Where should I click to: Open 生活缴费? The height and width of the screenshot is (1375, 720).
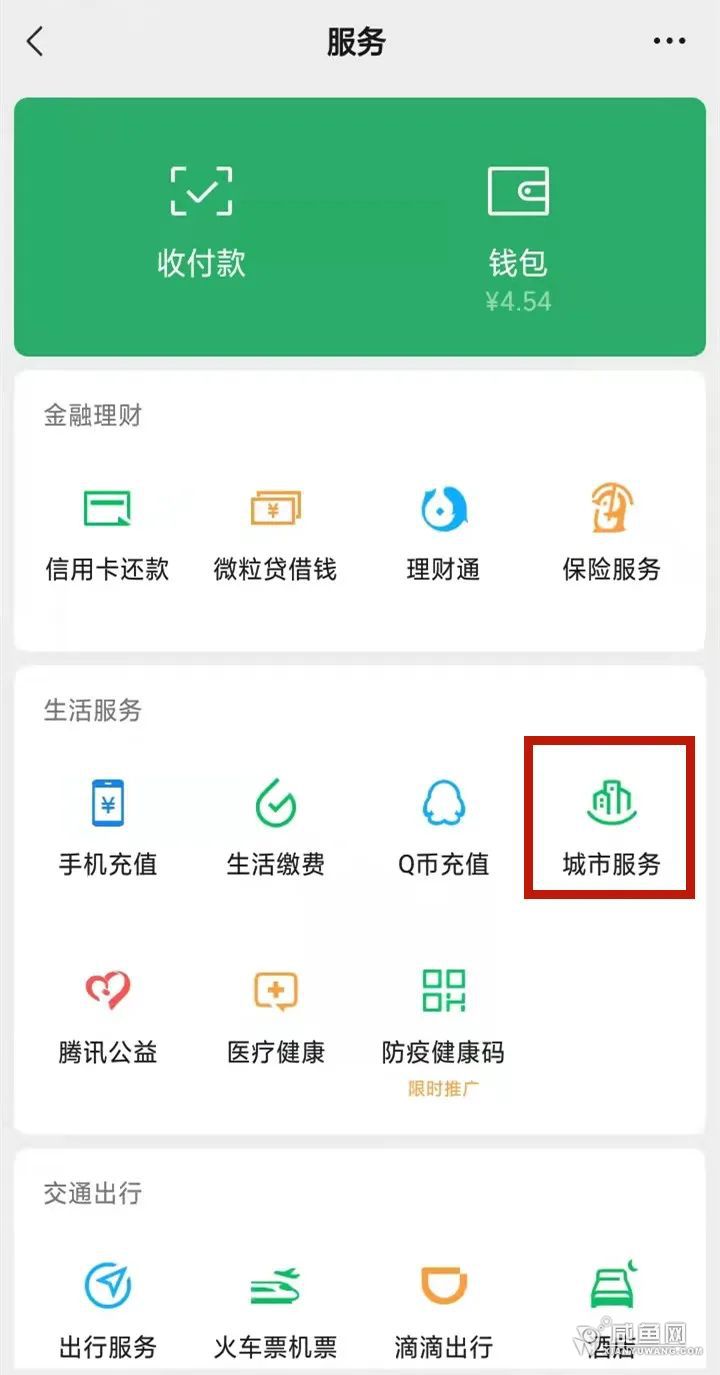275,828
